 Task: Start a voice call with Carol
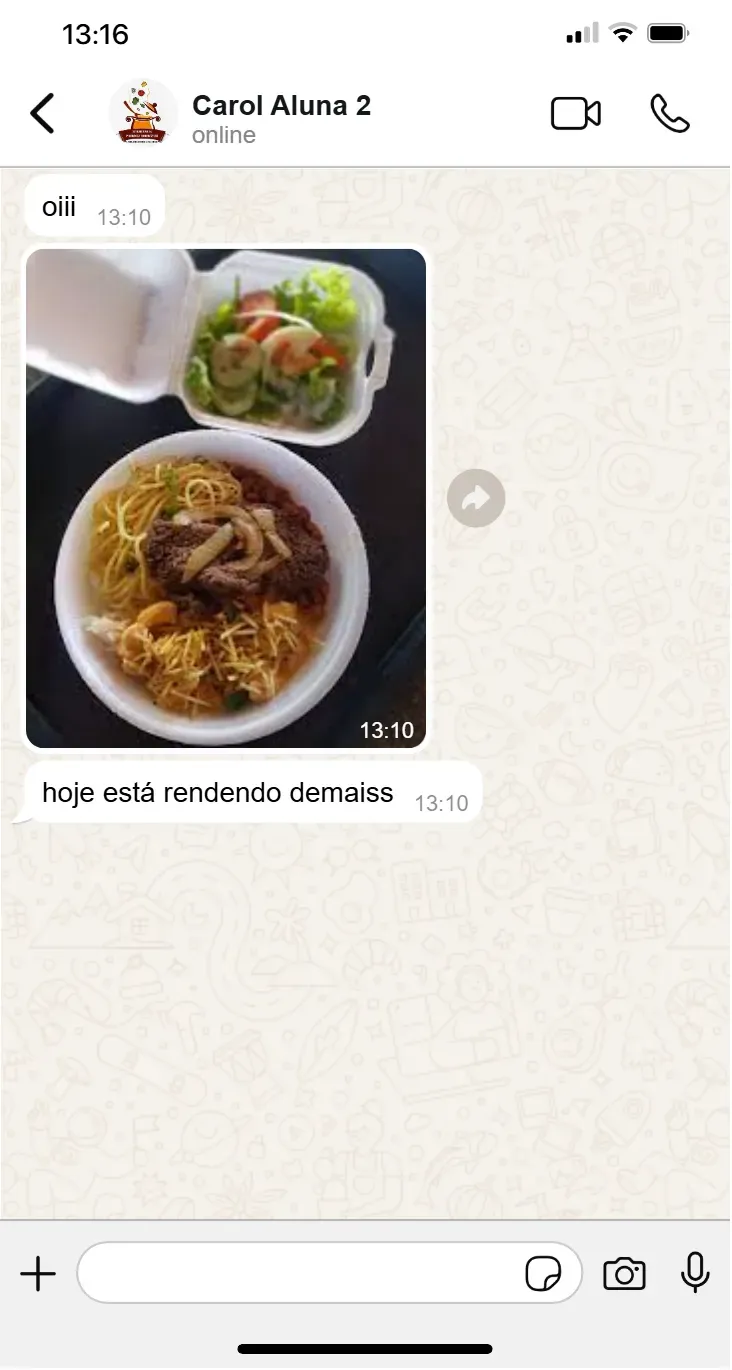pos(669,114)
